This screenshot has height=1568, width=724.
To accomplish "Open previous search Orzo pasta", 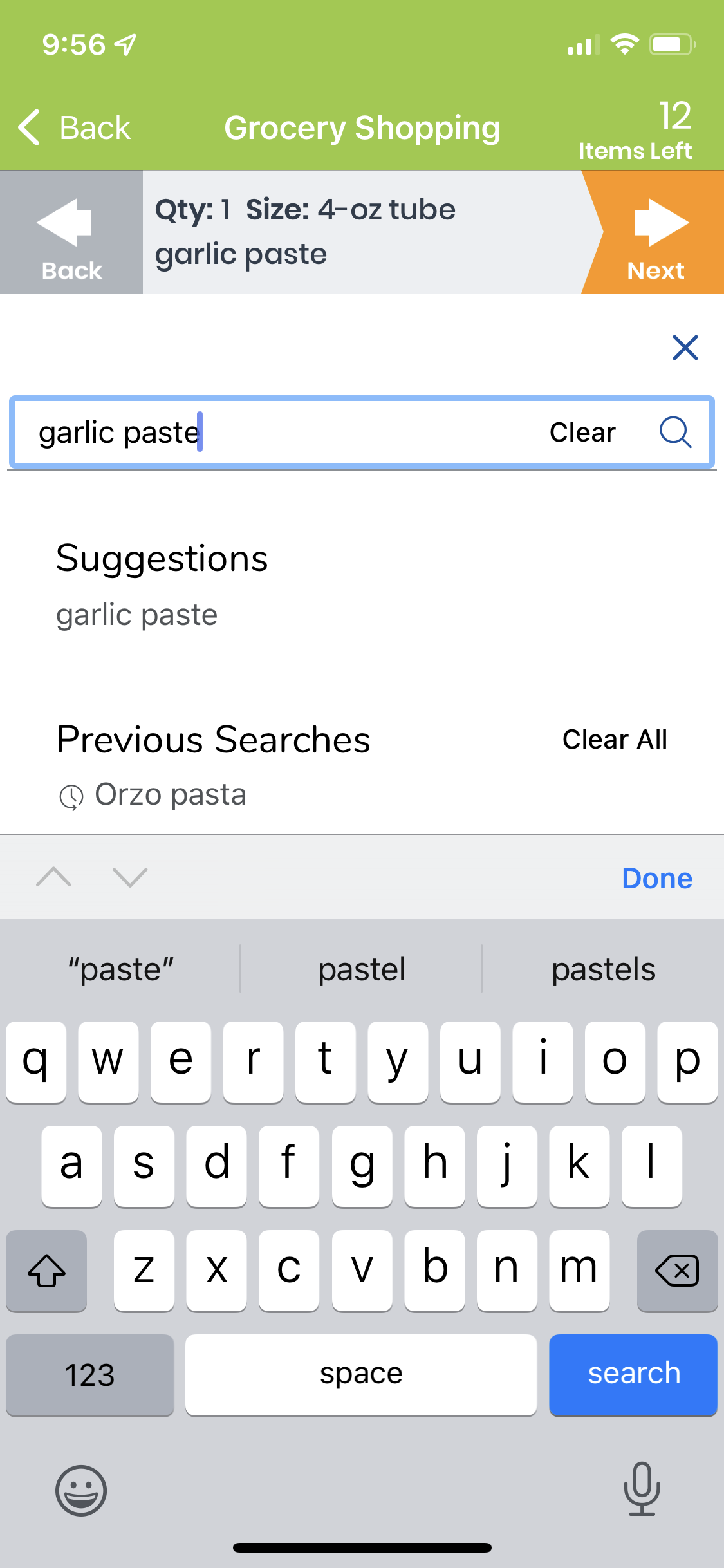I will tap(153, 795).
